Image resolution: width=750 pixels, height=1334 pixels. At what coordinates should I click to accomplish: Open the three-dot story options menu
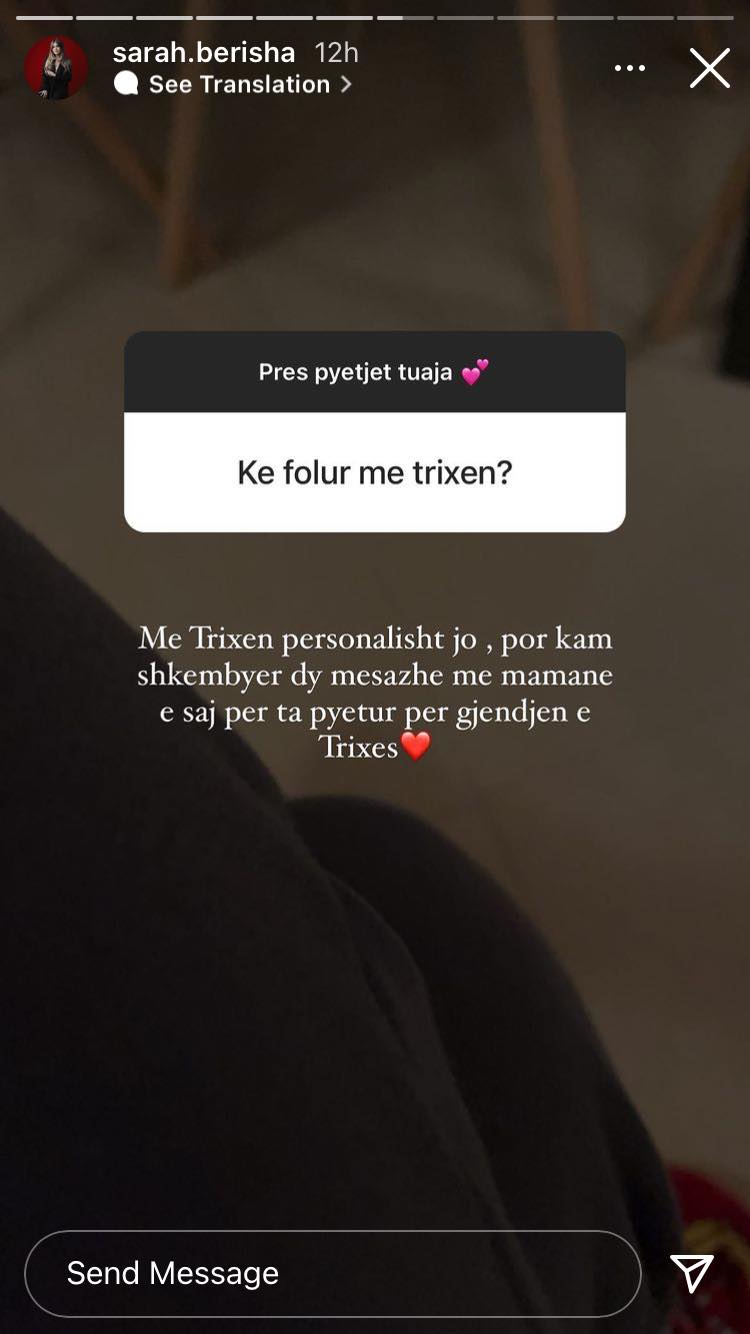click(630, 68)
